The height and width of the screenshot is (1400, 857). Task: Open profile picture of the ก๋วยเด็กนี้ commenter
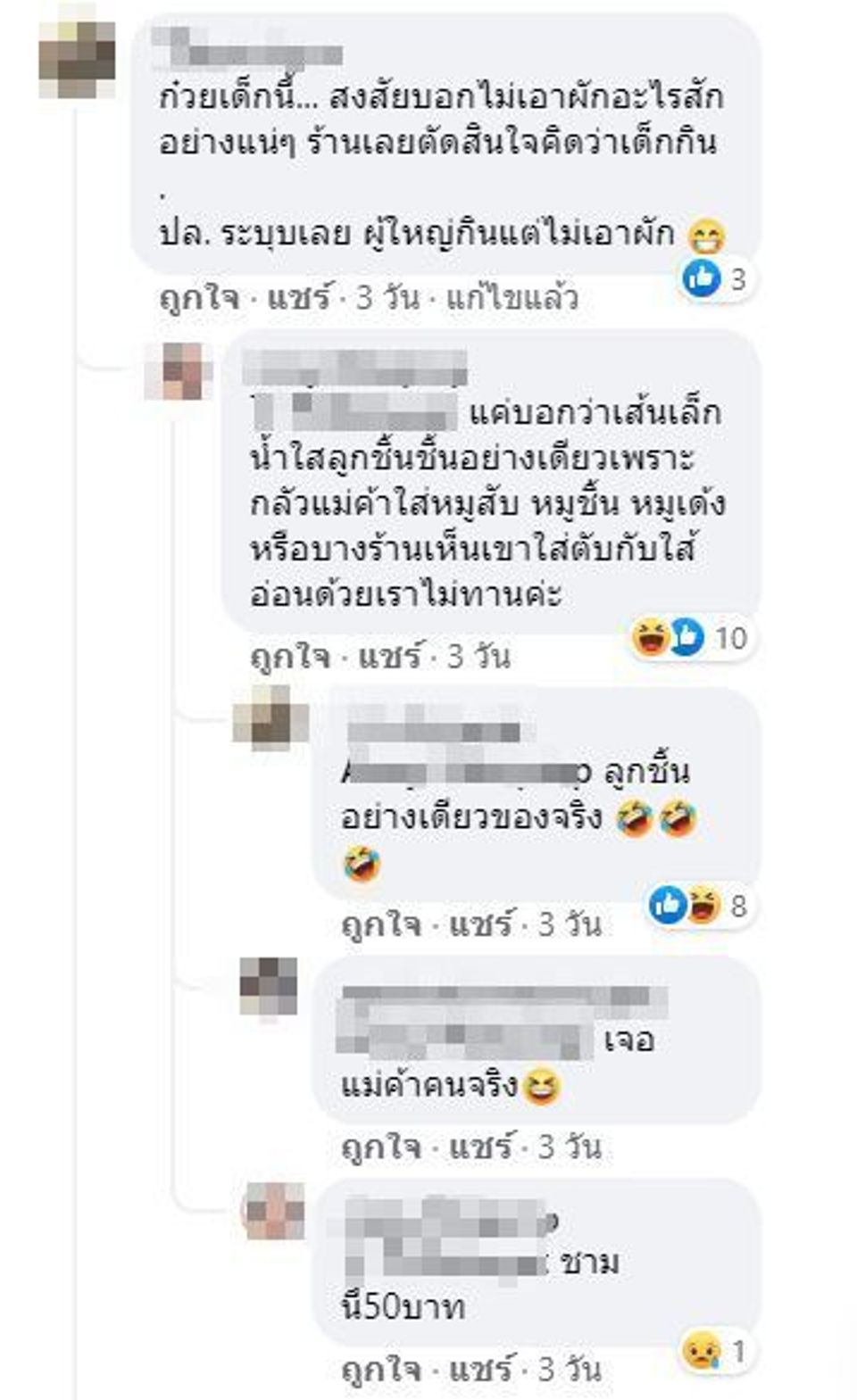pos(78,59)
